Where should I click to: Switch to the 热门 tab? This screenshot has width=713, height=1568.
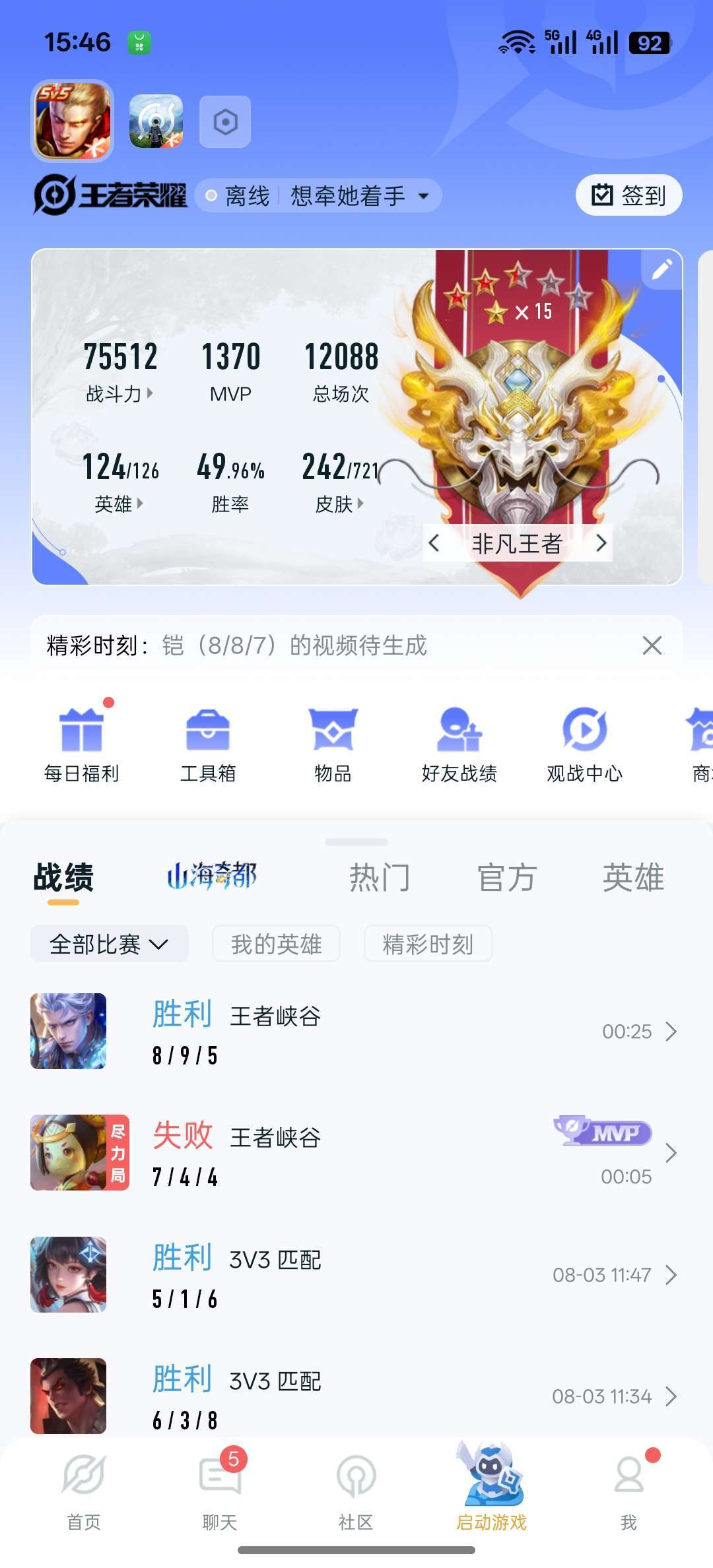[x=380, y=878]
